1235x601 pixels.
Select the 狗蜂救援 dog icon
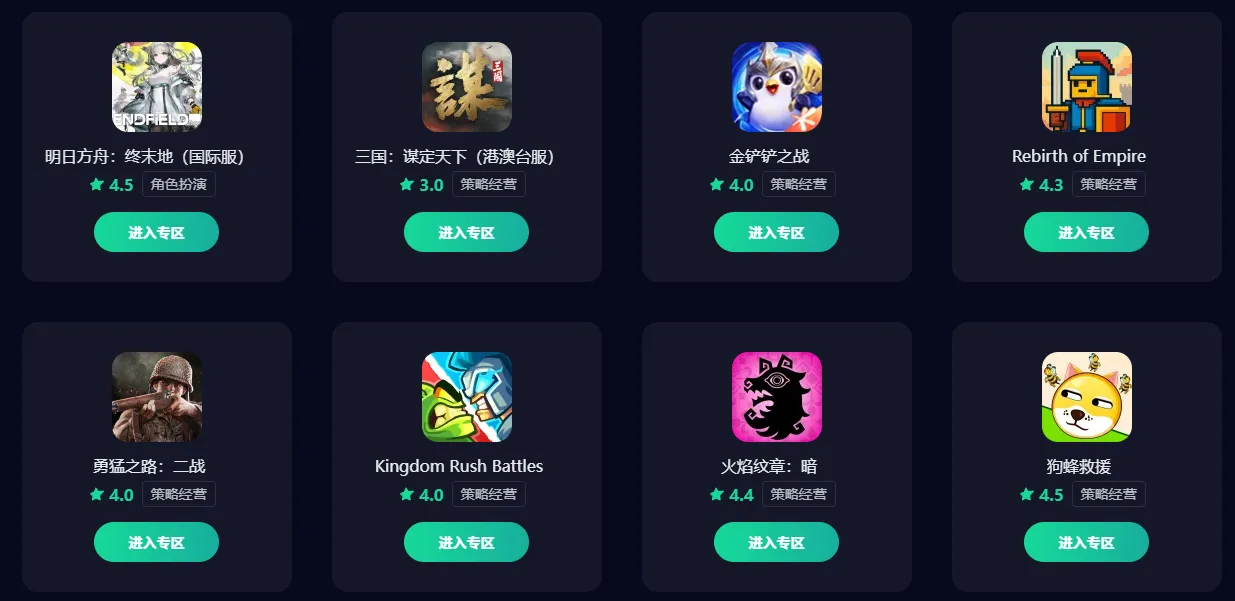coord(1087,397)
